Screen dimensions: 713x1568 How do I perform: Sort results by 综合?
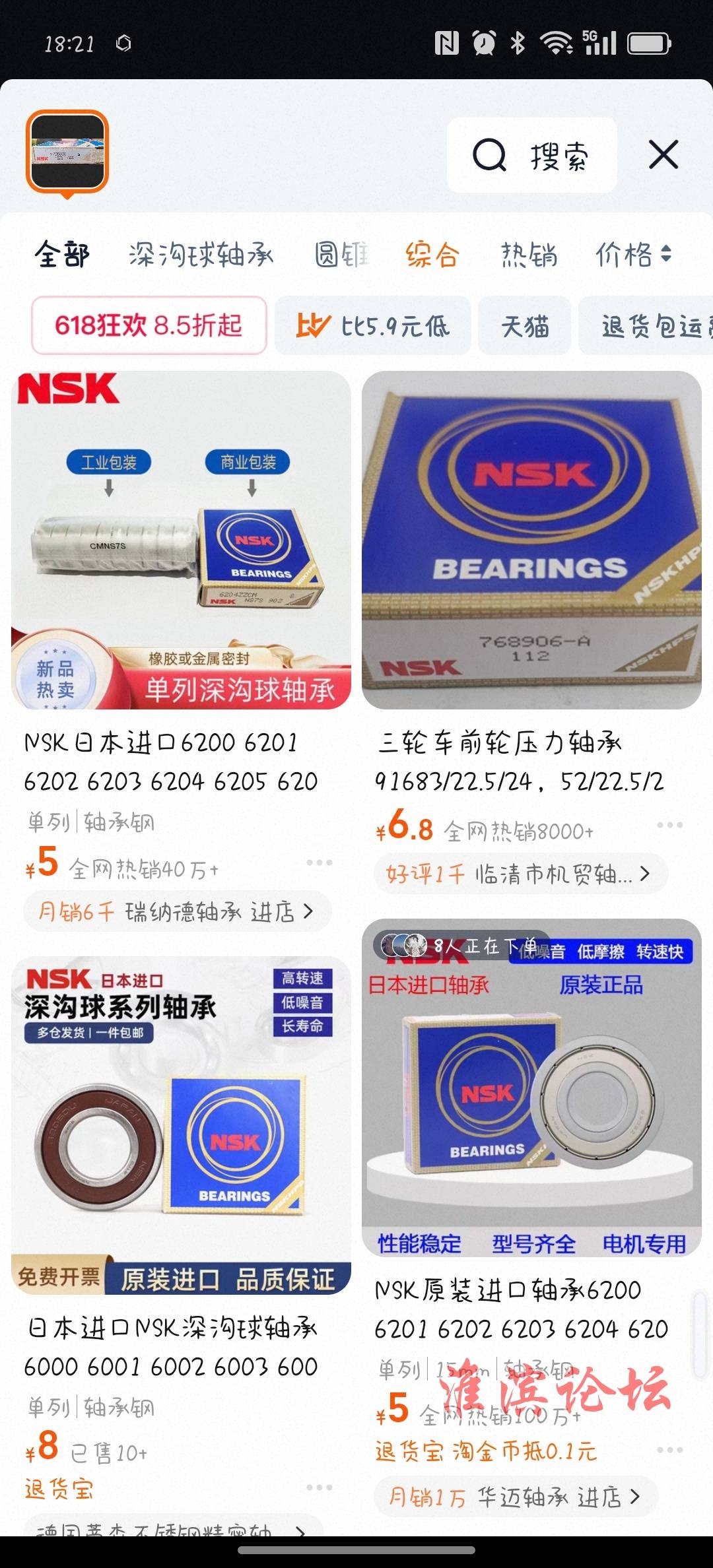pyautogui.click(x=432, y=255)
